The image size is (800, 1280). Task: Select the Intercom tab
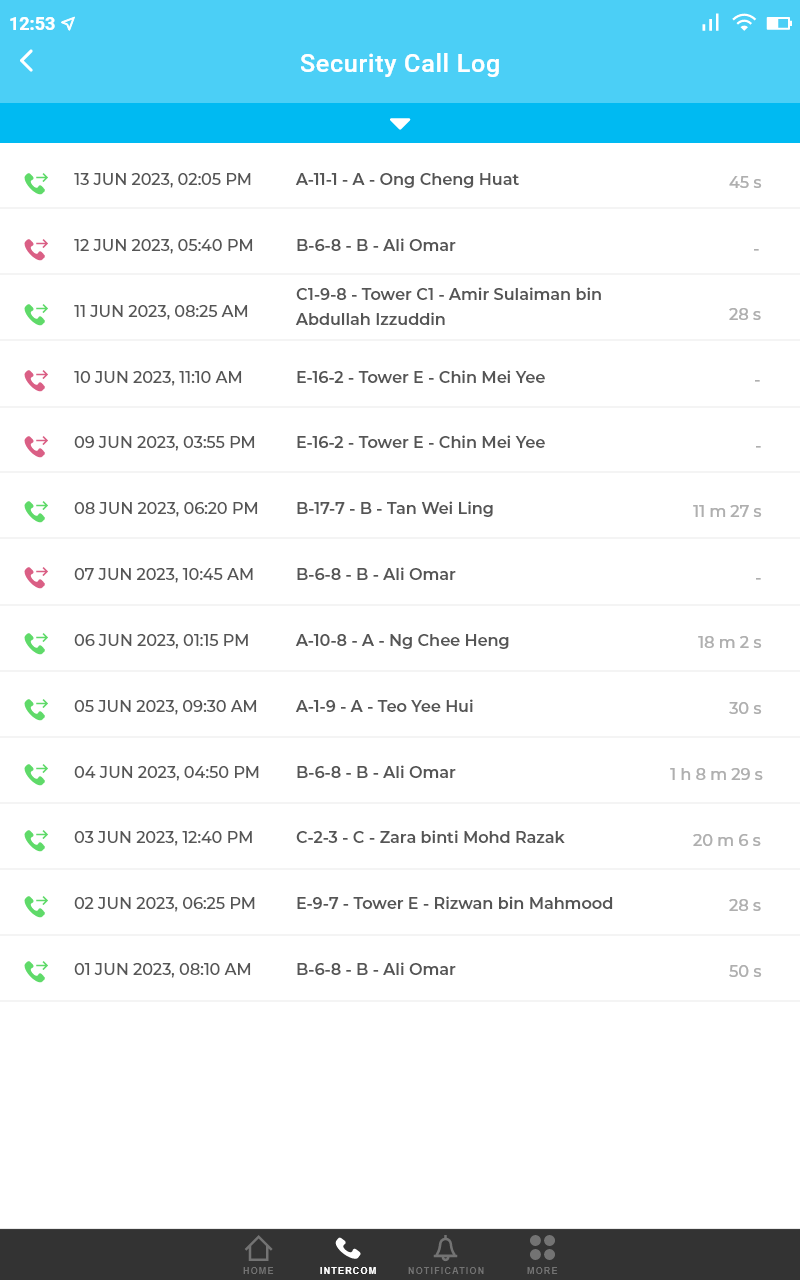[348, 1254]
